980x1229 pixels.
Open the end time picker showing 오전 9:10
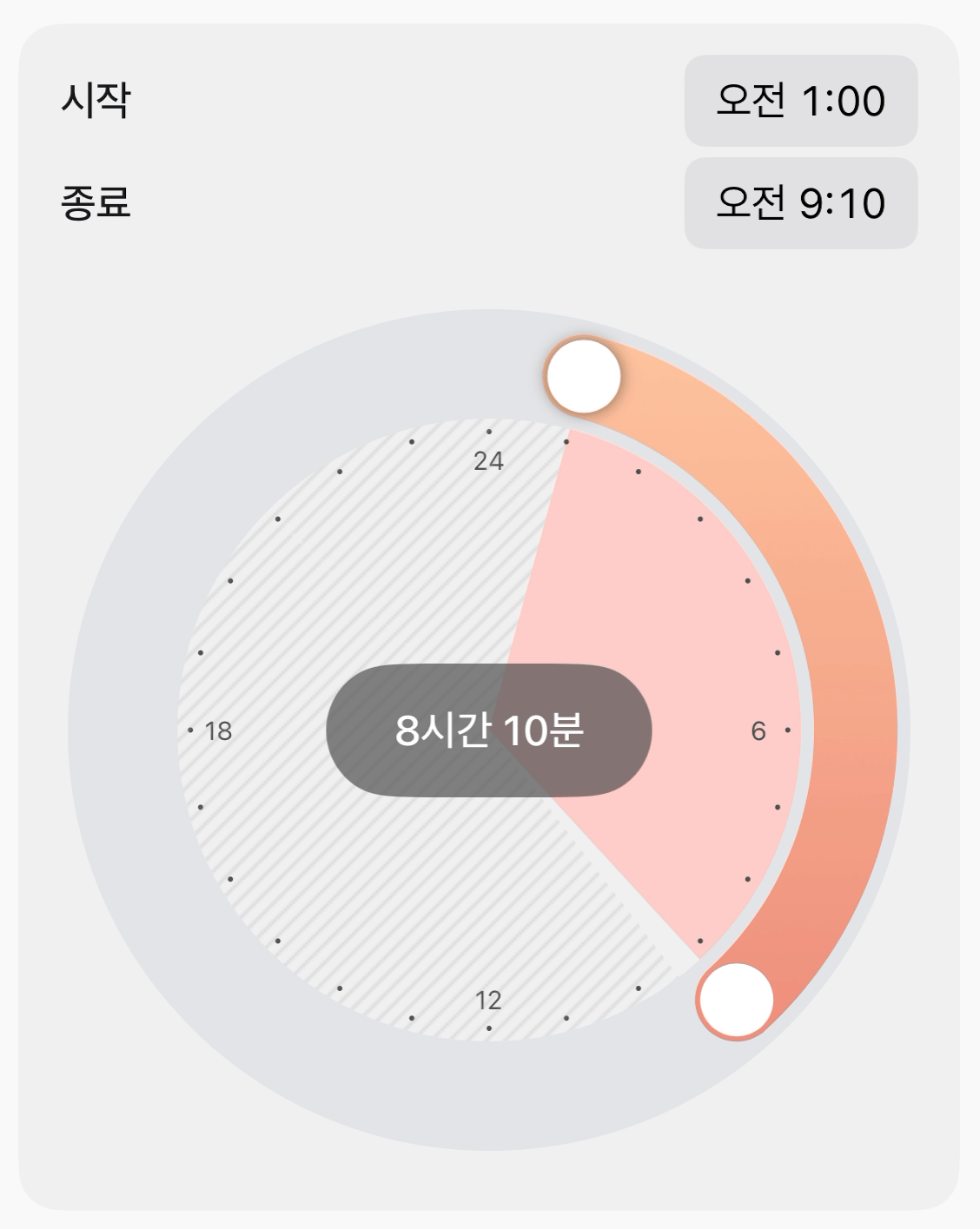(800, 203)
